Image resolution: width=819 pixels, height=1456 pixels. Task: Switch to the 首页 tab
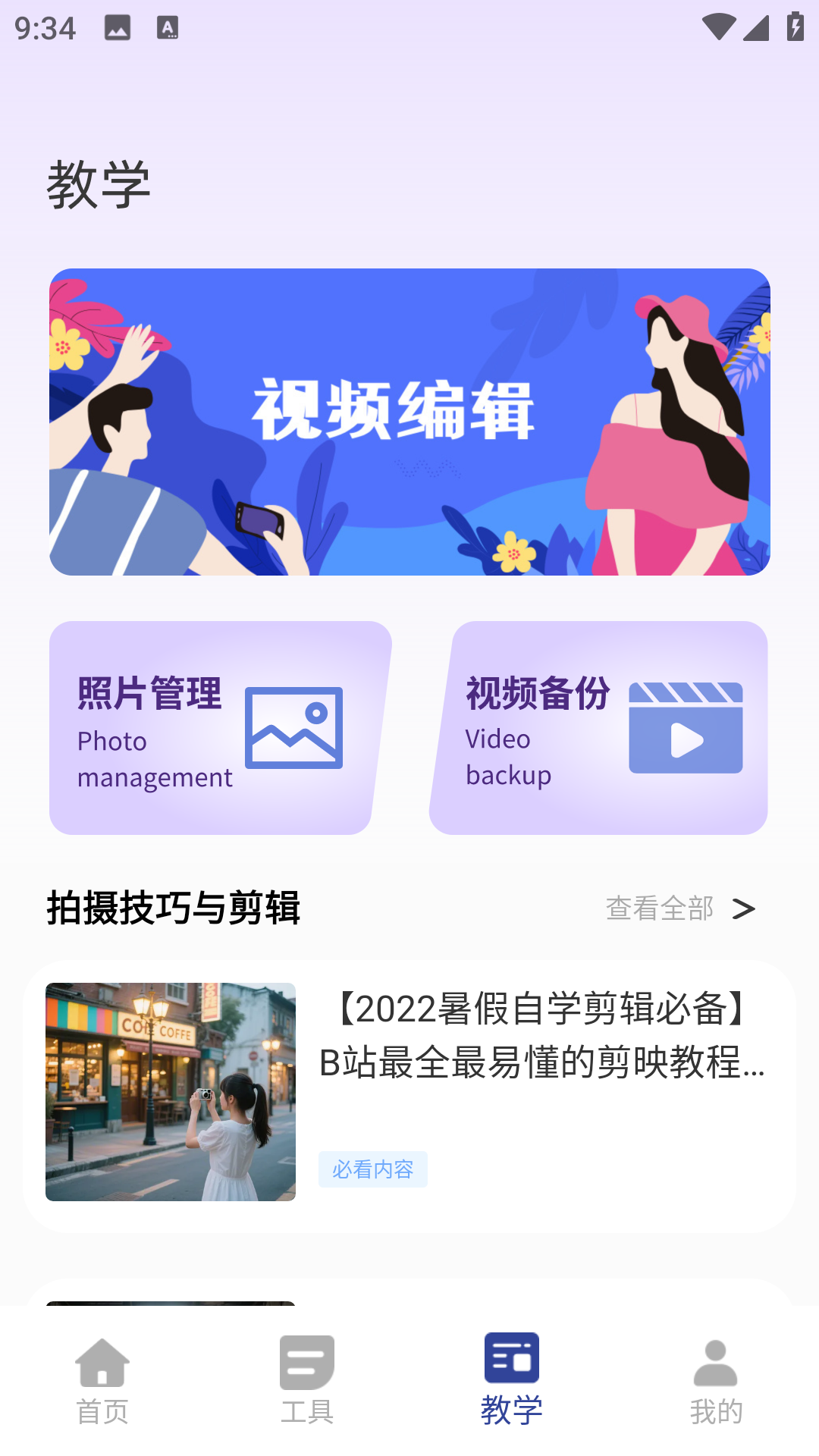coord(102,1380)
